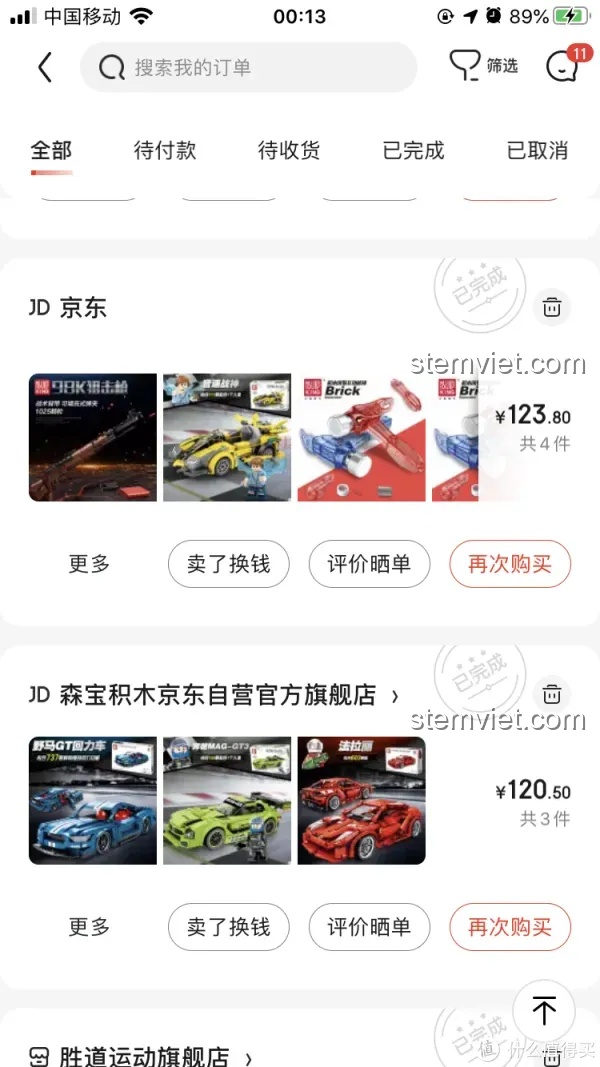600x1067 pixels.
Task: Jump back to top with arrow button
Action: (x=544, y=1011)
